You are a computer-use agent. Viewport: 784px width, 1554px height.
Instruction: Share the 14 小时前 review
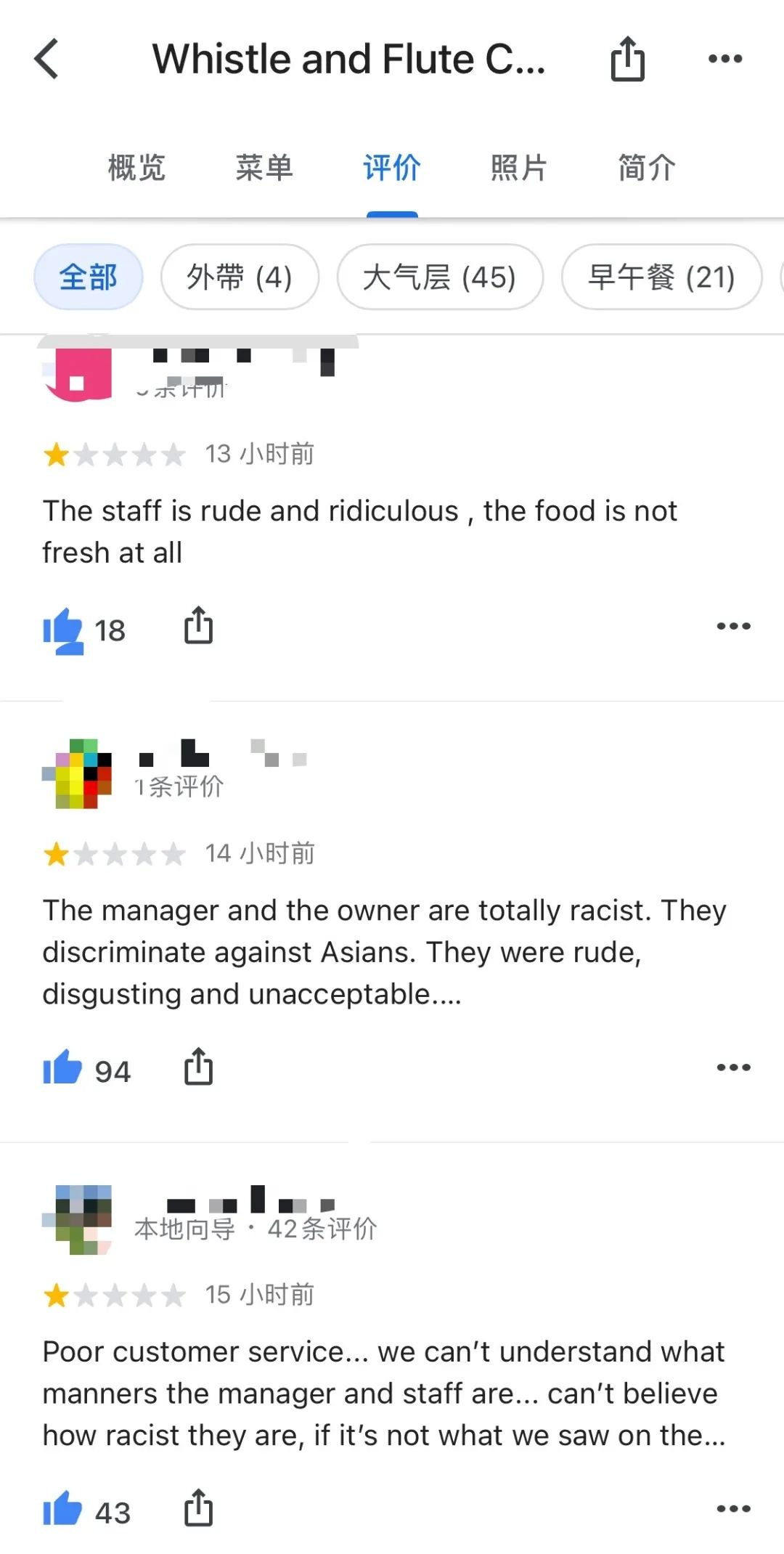click(x=198, y=1067)
